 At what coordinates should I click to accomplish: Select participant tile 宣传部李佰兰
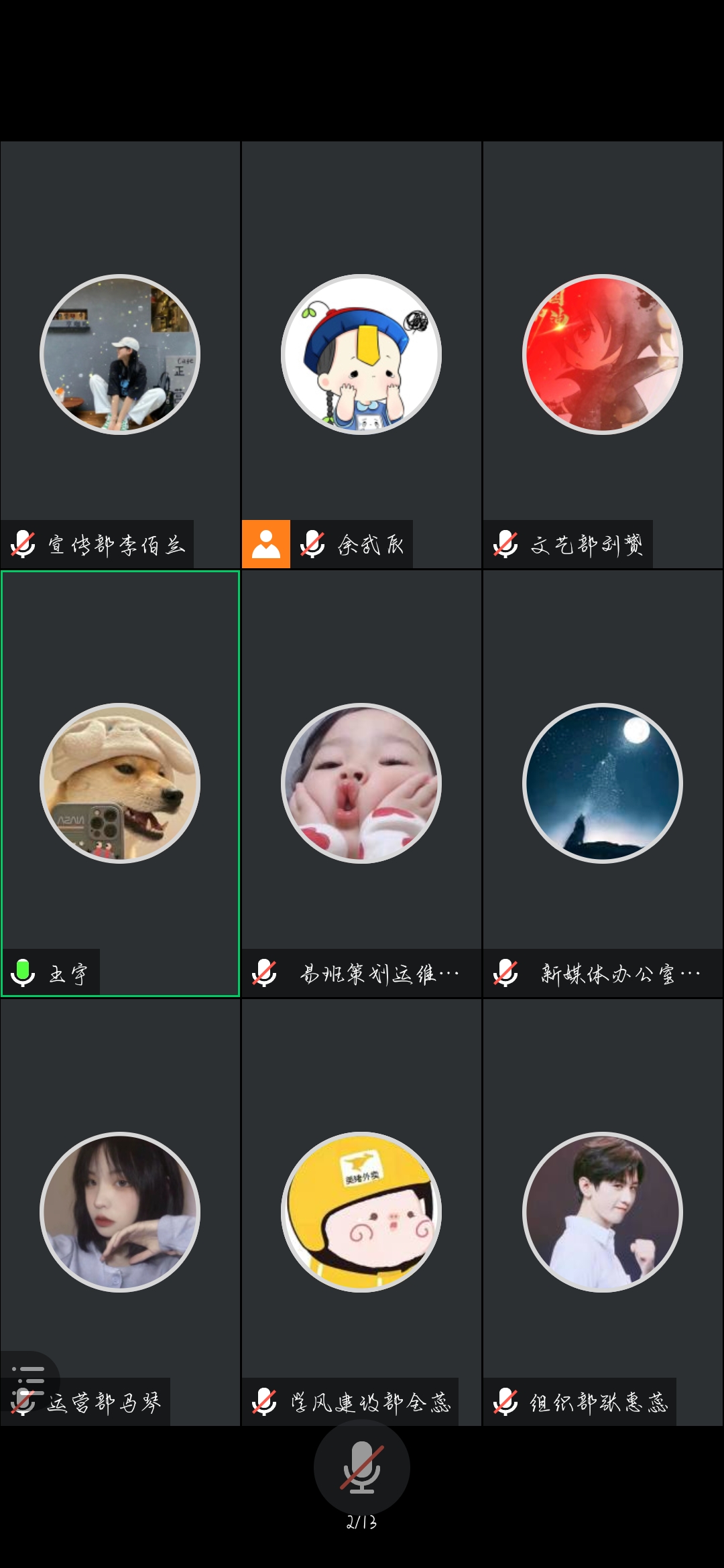click(120, 354)
